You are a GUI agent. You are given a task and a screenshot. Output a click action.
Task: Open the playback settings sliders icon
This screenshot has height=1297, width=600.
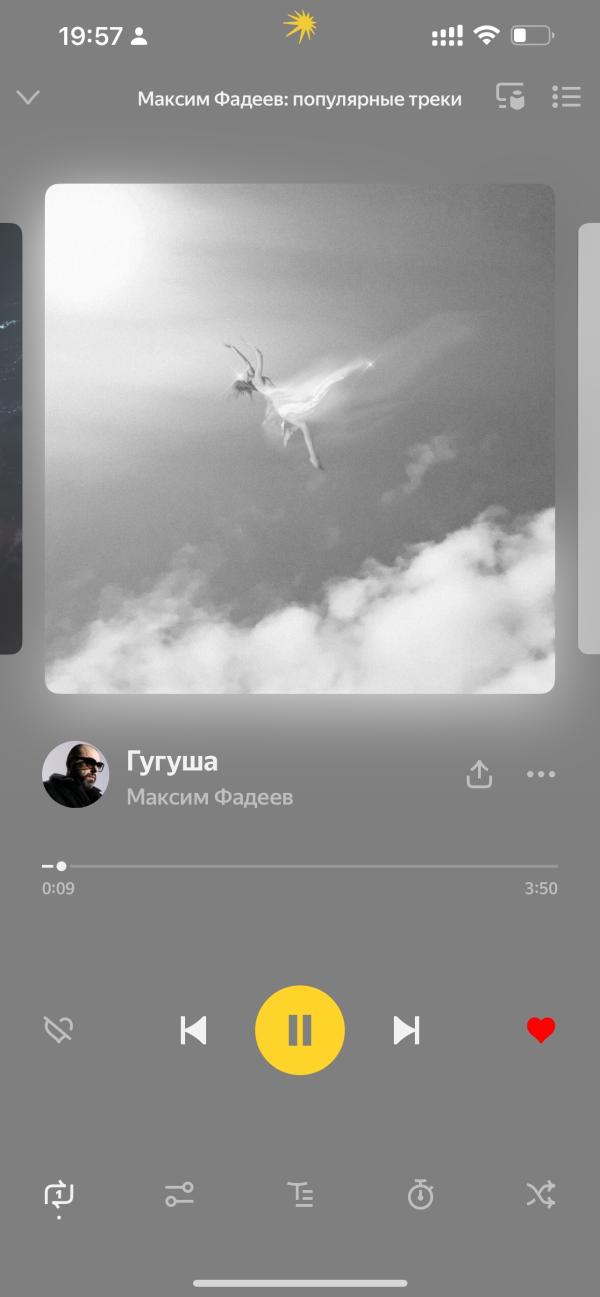(x=180, y=1194)
